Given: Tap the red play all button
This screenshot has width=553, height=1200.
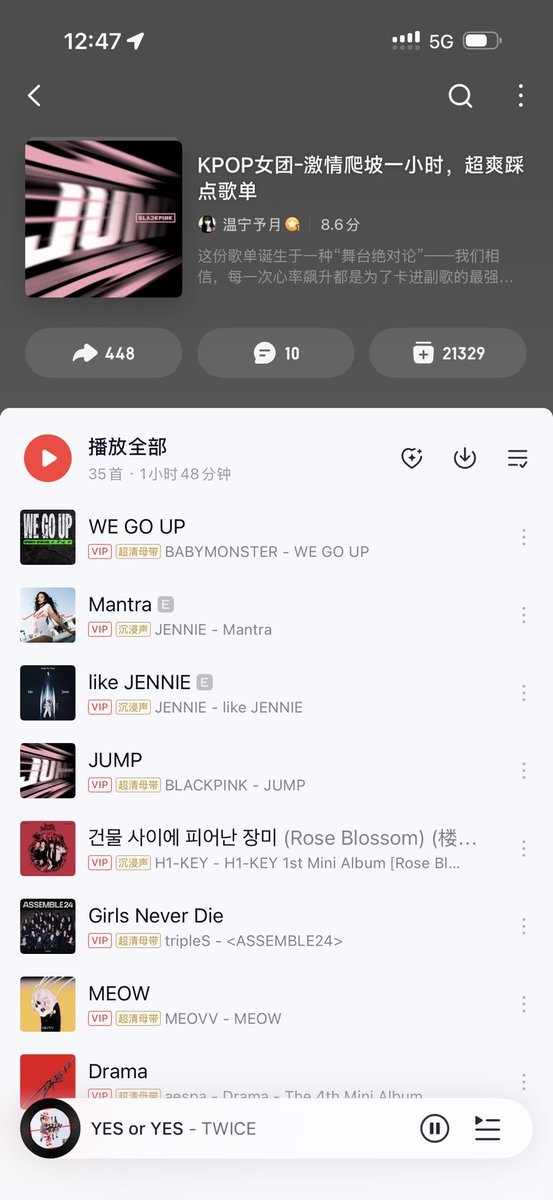Looking at the screenshot, I should tap(48, 458).
